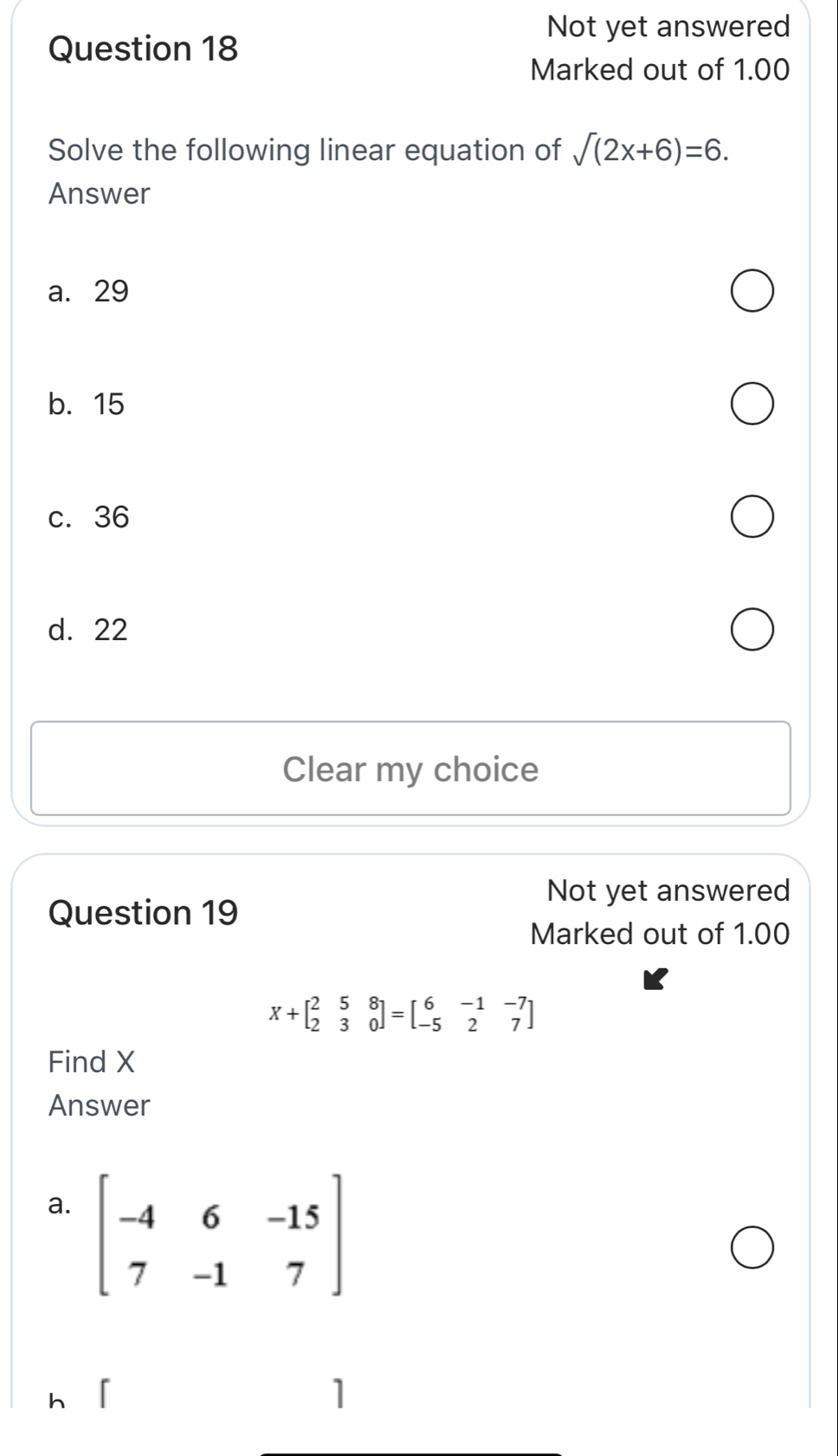Screen dimensions: 838x1456
Task: Click the Question 18 heading
Action: pos(144,50)
